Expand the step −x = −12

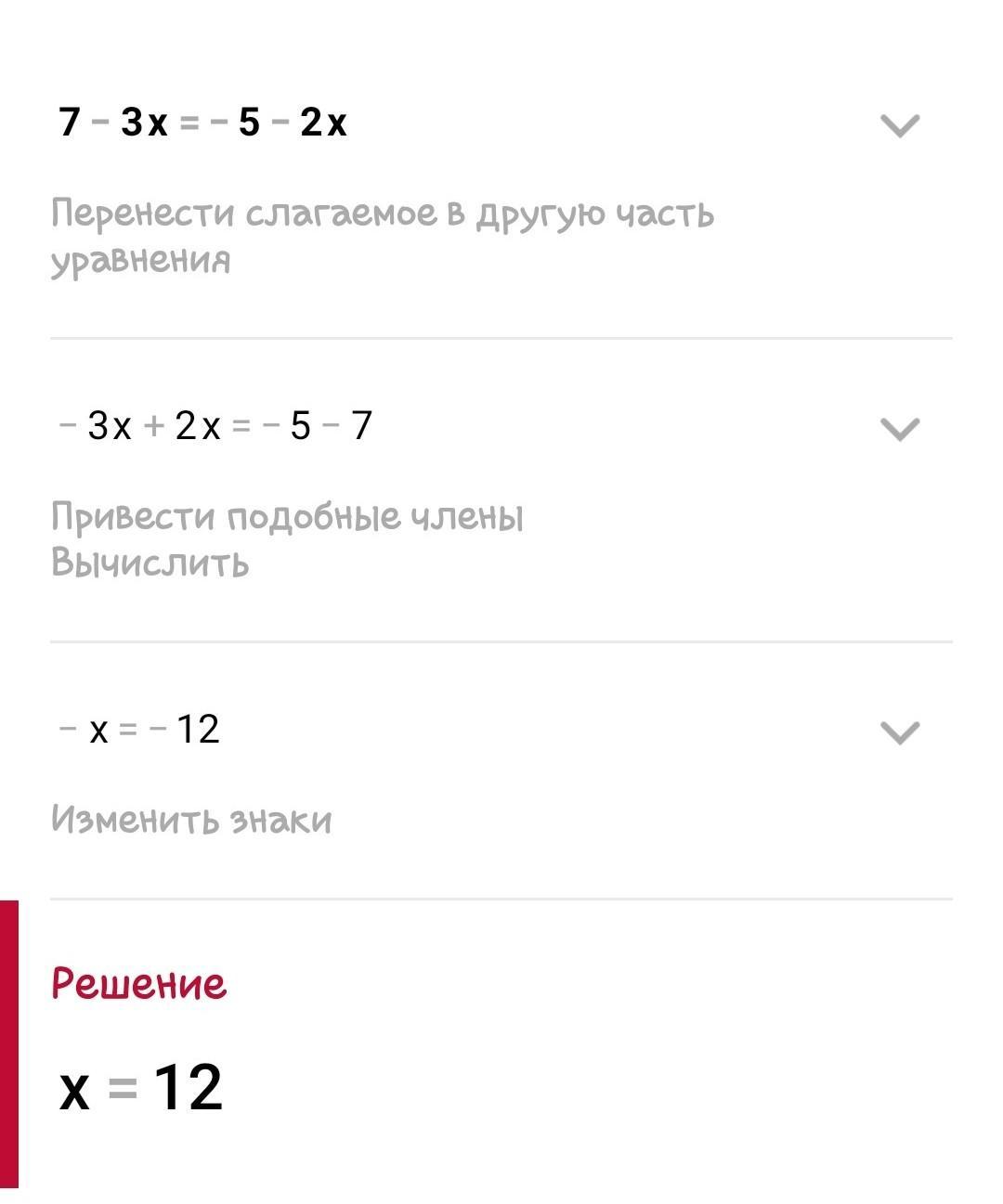[x=899, y=732]
